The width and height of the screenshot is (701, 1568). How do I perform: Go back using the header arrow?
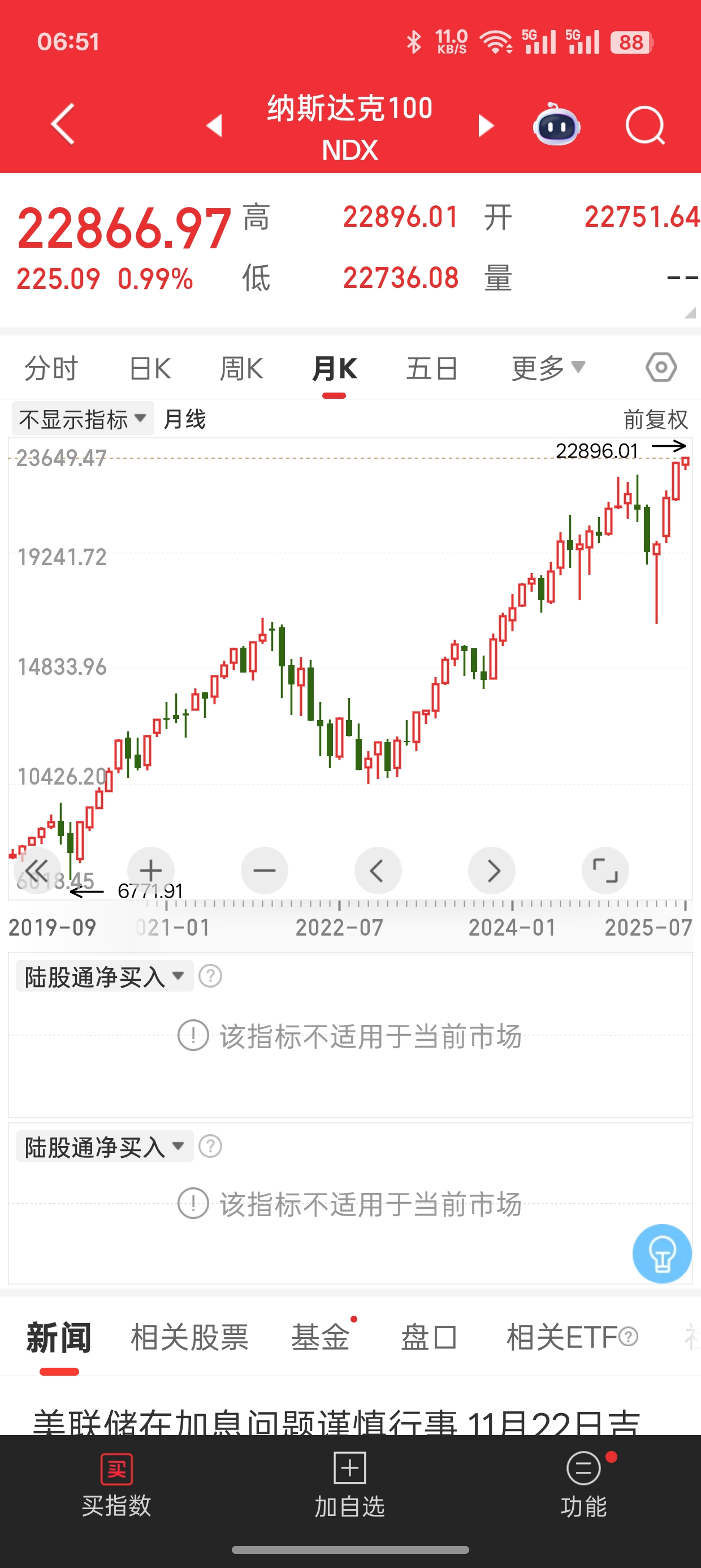point(63,124)
